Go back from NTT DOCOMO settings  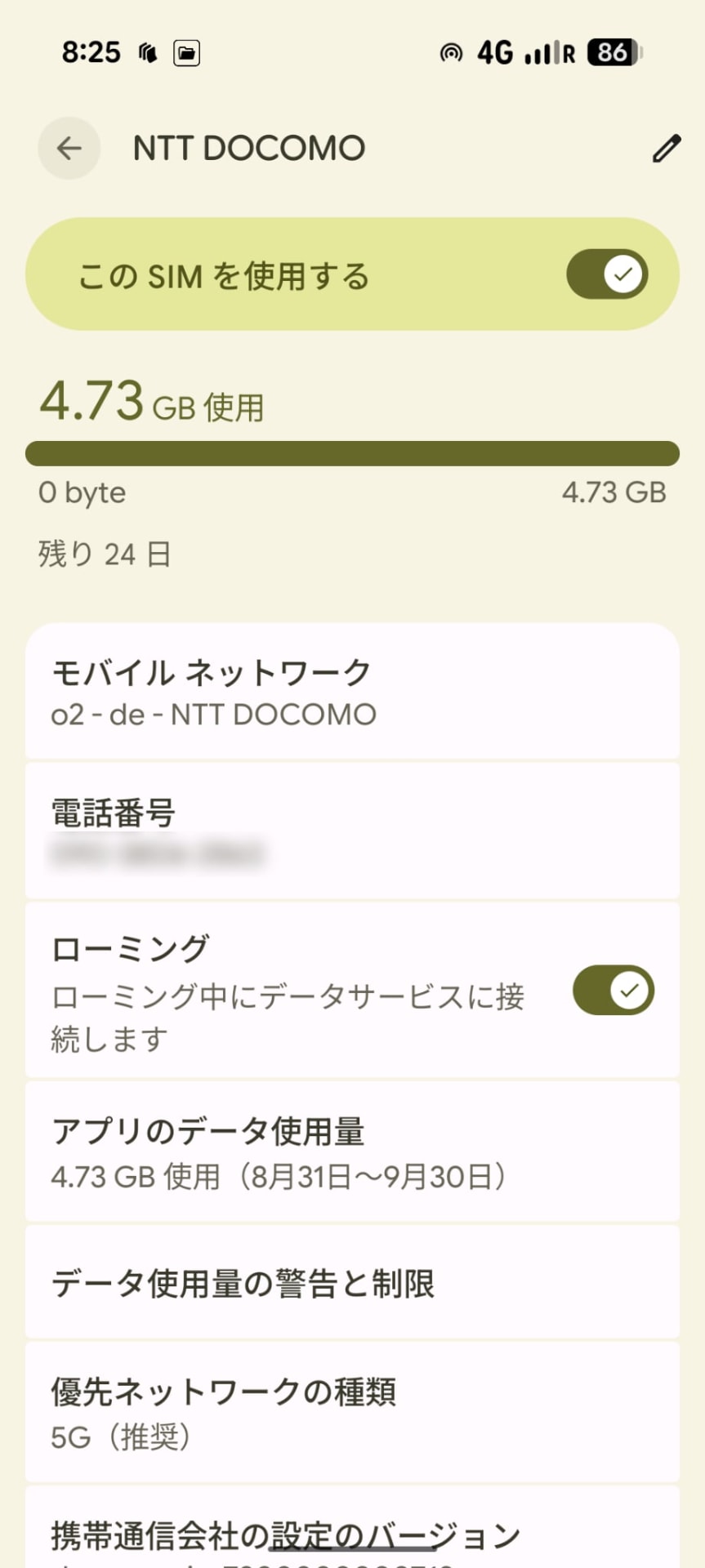[69, 148]
